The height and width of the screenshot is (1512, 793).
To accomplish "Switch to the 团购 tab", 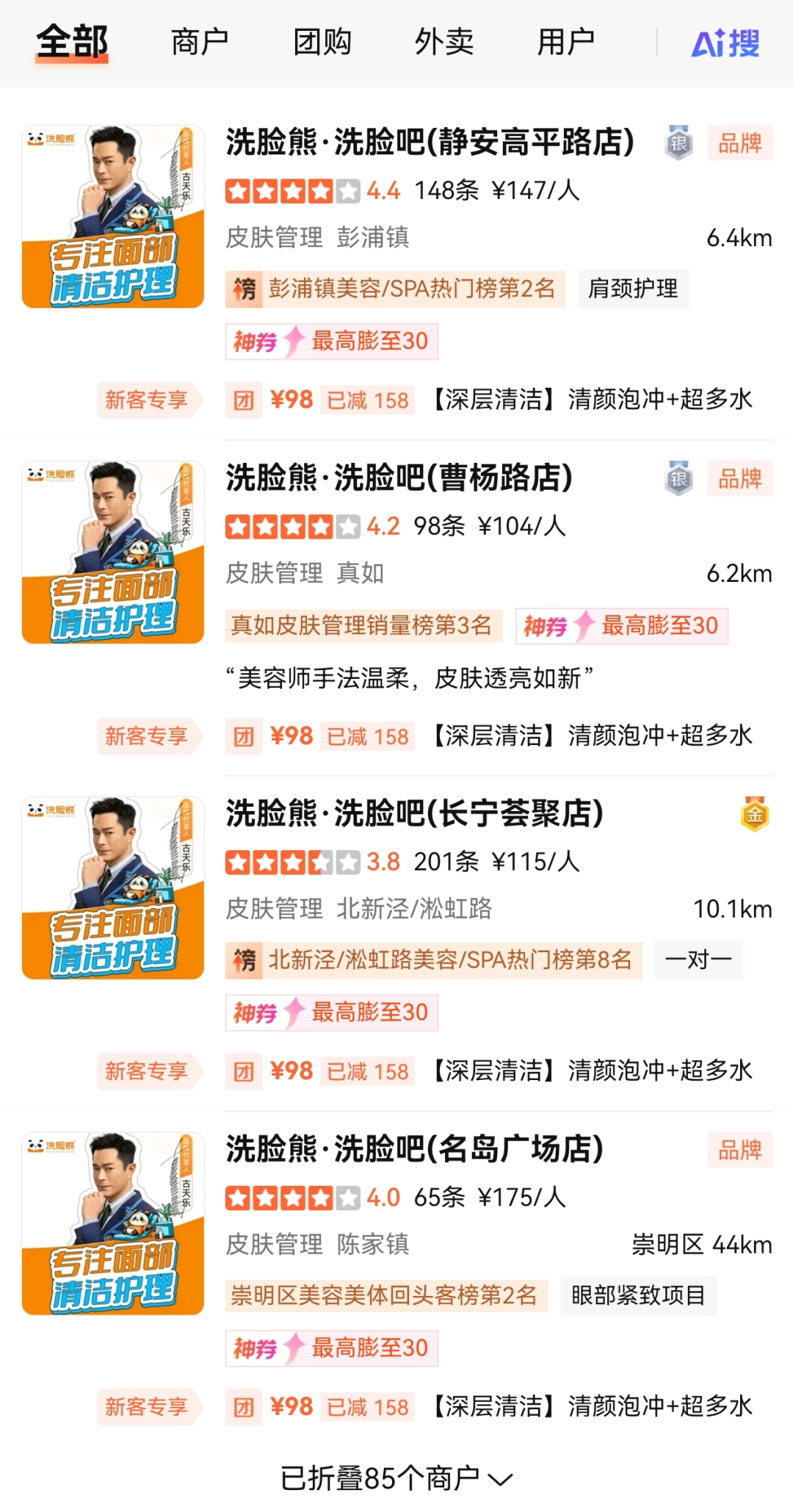I will coord(322,42).
